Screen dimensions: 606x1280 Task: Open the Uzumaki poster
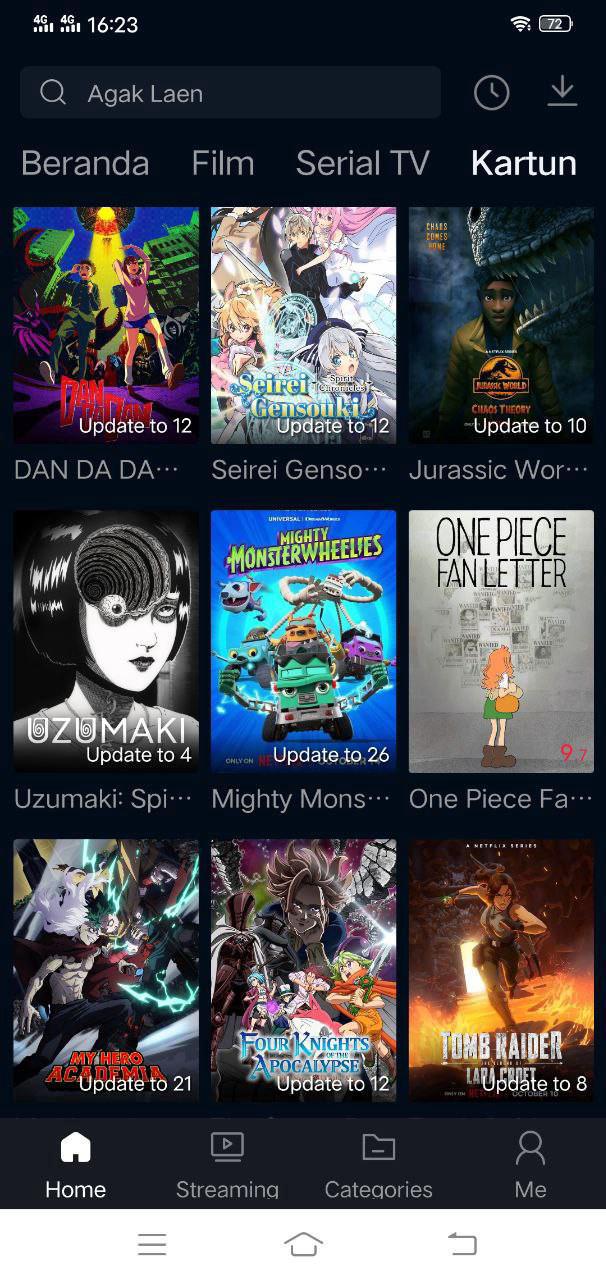[106, 642]
